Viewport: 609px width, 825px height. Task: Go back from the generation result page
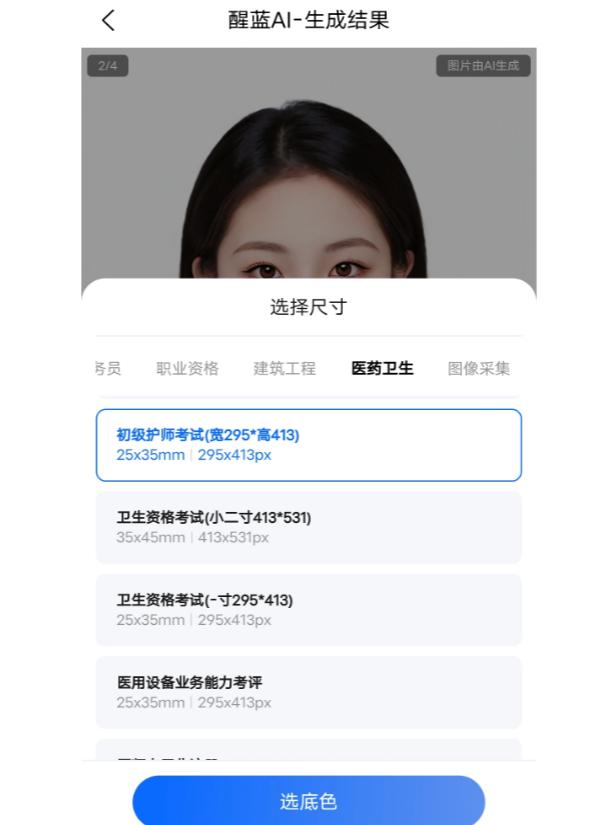[108, 20]
